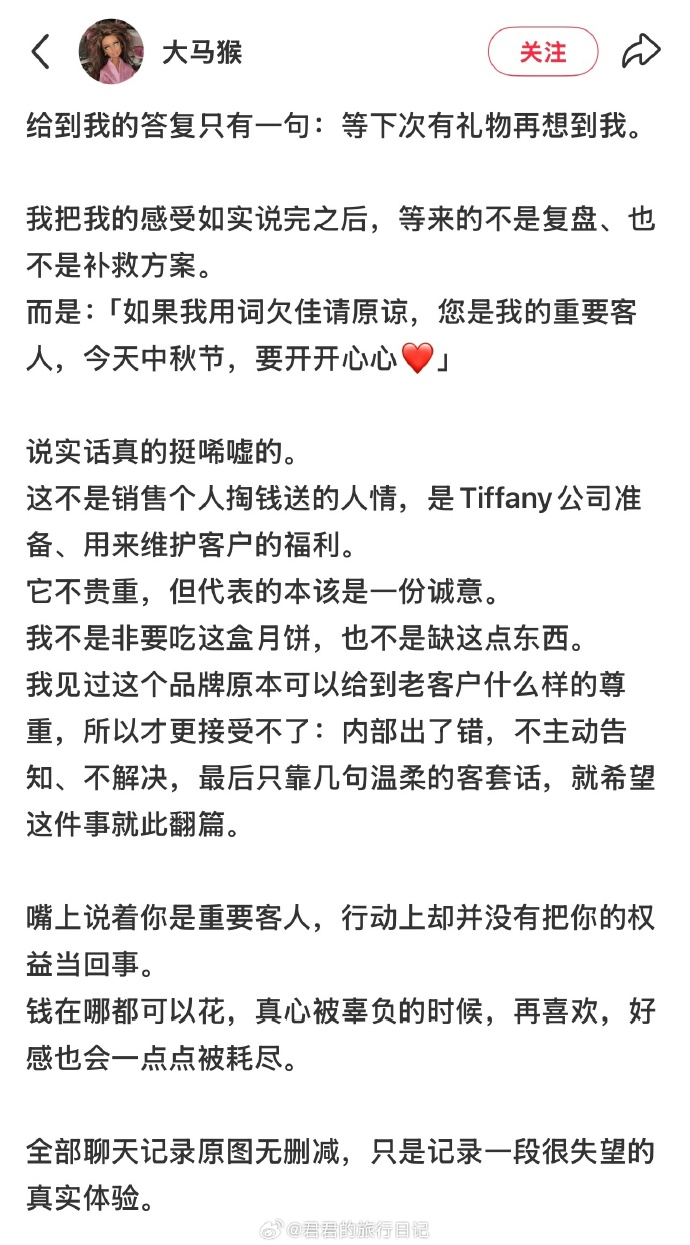Open 大马猴's profile via the username
This screenshot has width=690, height=1245.
pyautogui.click(x=202, y=52)
